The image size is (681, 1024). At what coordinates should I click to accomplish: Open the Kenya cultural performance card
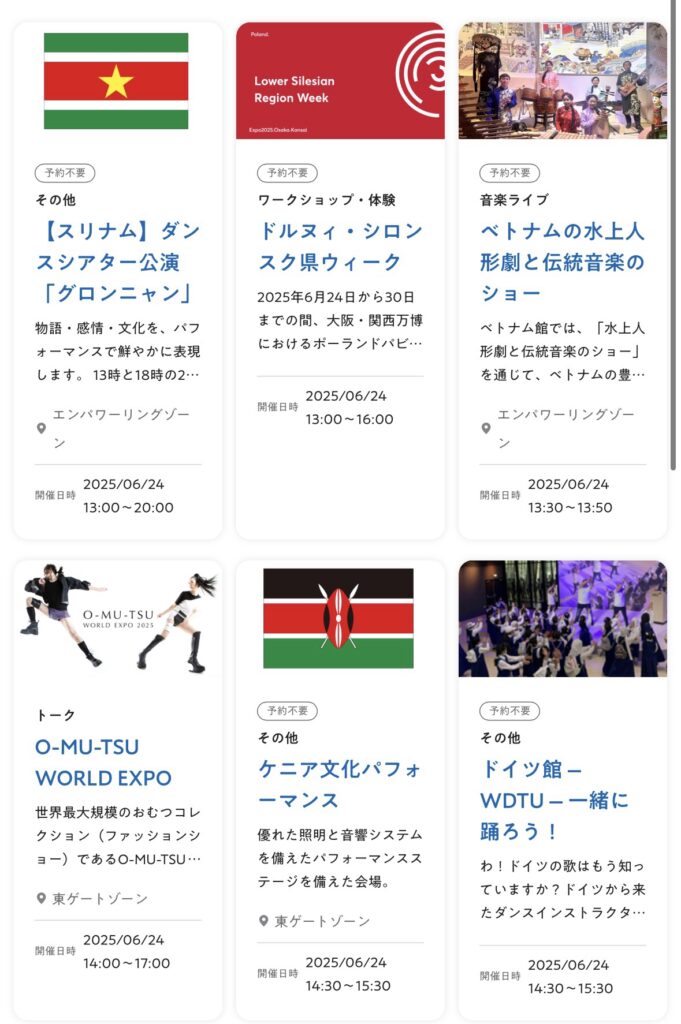(340, 784)
